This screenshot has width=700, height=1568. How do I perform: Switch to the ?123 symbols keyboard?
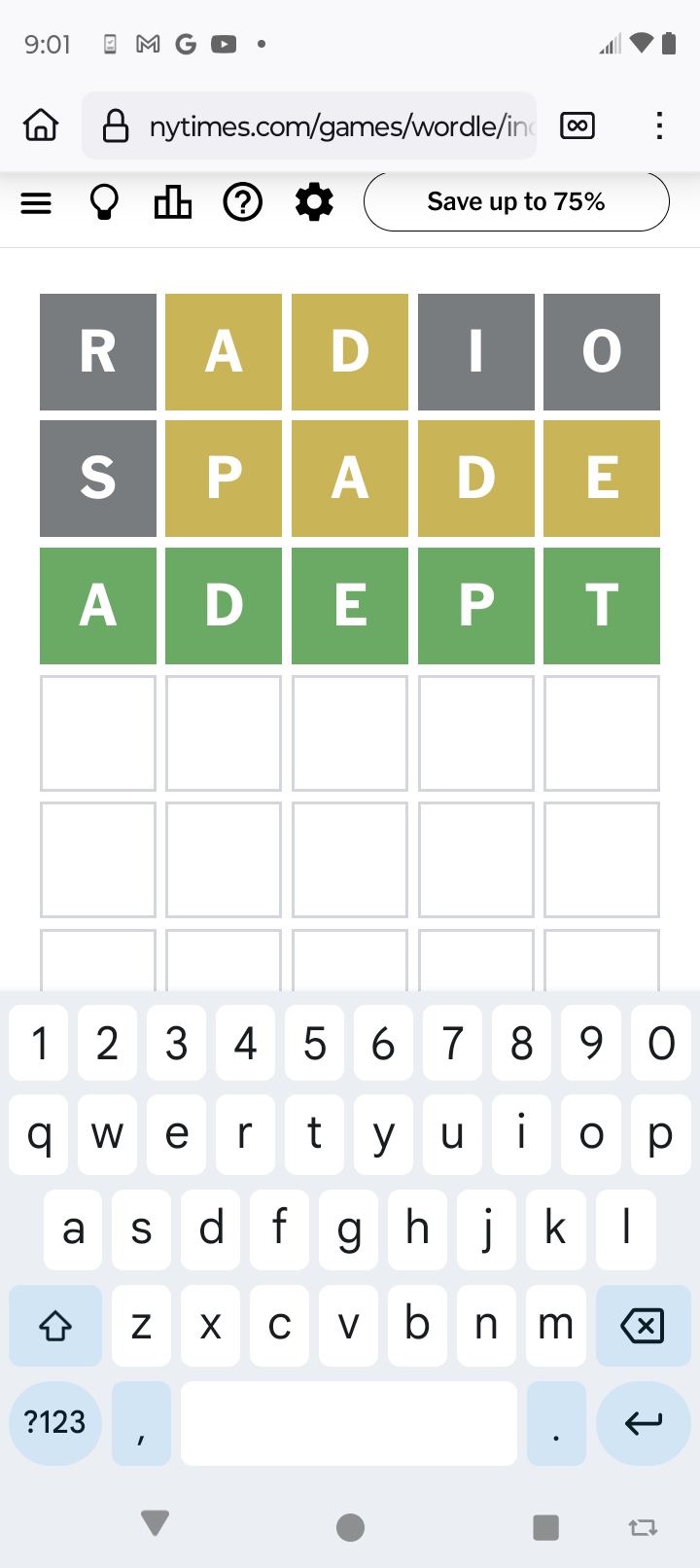(55, 1423)
